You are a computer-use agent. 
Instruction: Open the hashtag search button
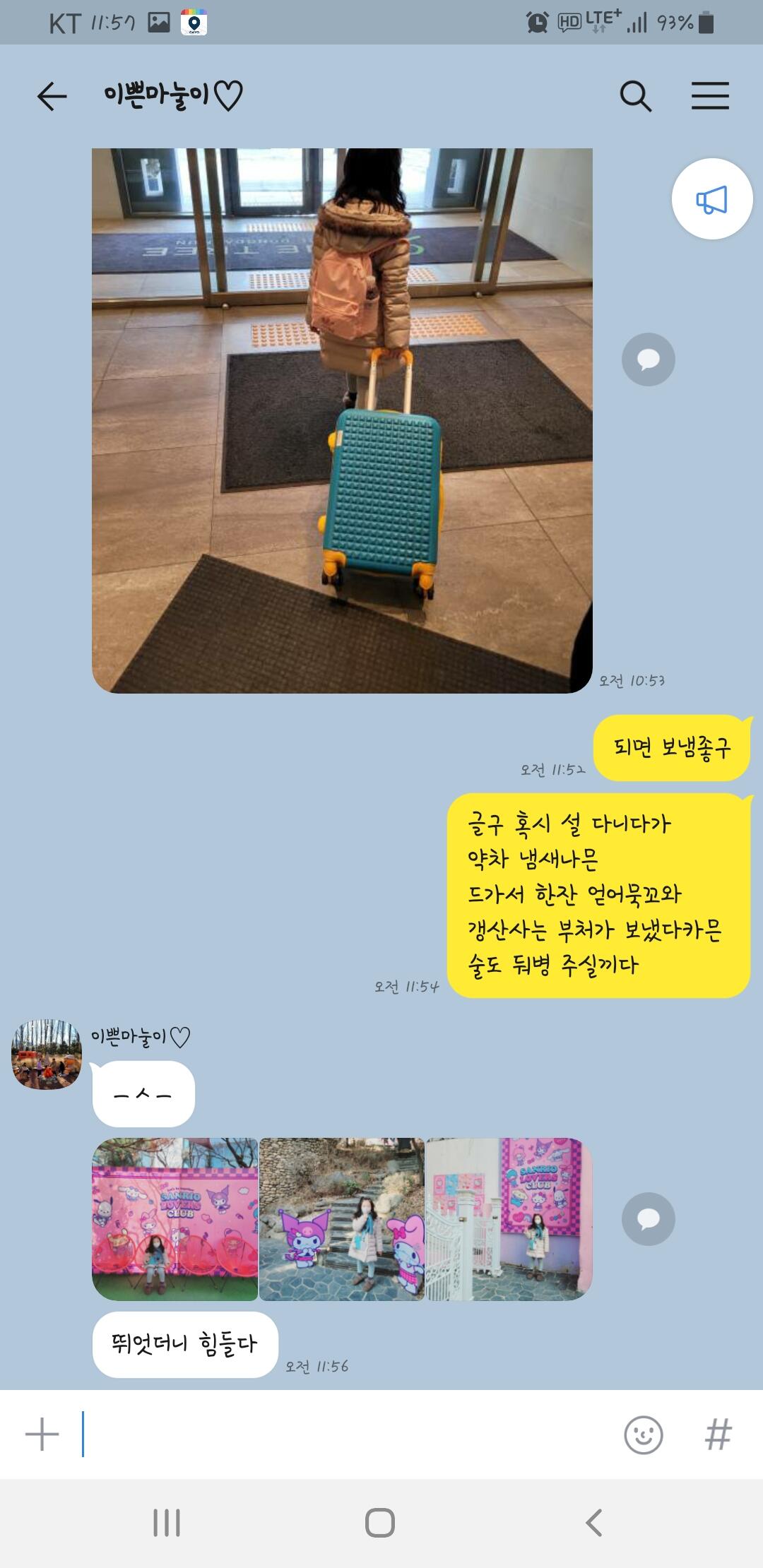pyautogui.click(x=718, y=1435)
